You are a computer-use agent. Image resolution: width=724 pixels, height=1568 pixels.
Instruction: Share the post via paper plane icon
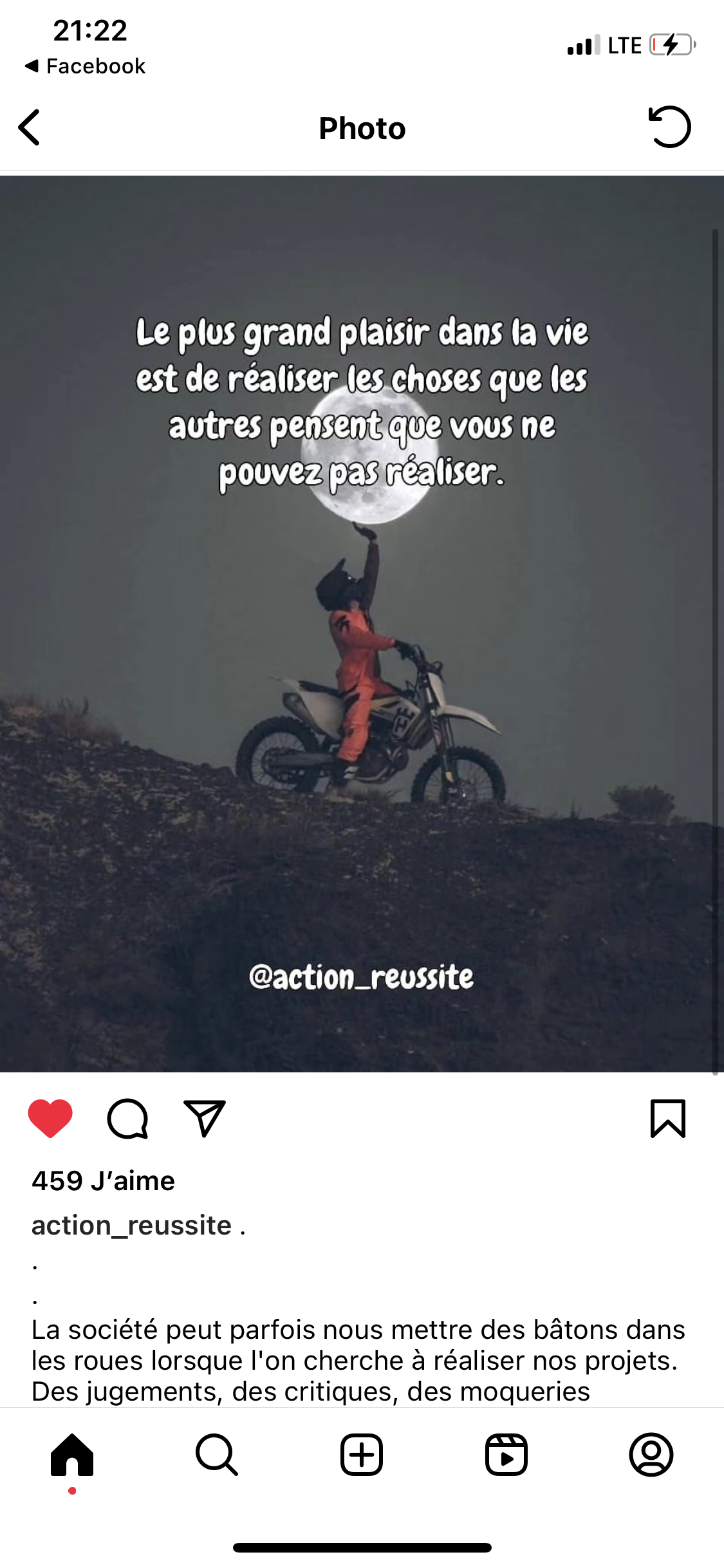205,1118
